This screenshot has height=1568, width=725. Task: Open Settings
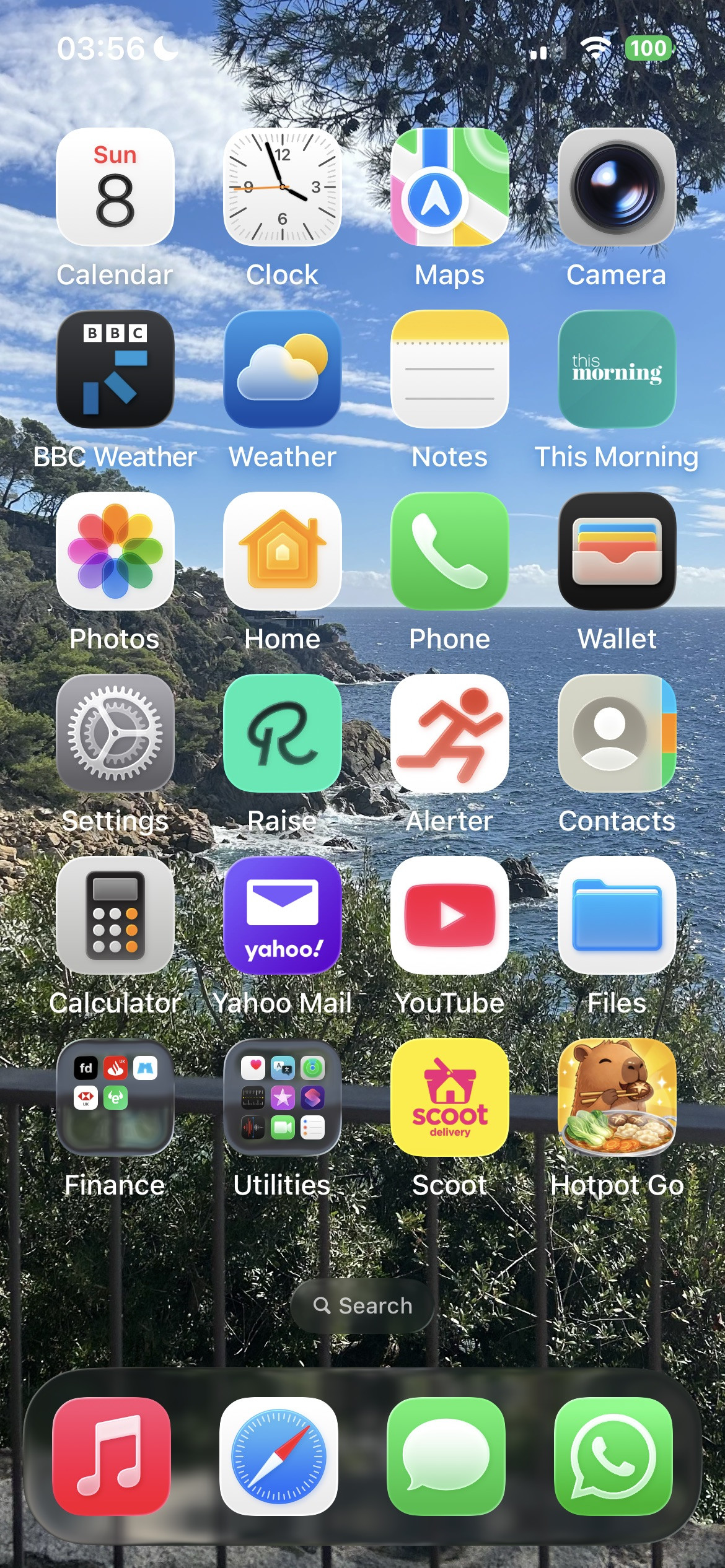pyautogui.click(x=115, y=733)
